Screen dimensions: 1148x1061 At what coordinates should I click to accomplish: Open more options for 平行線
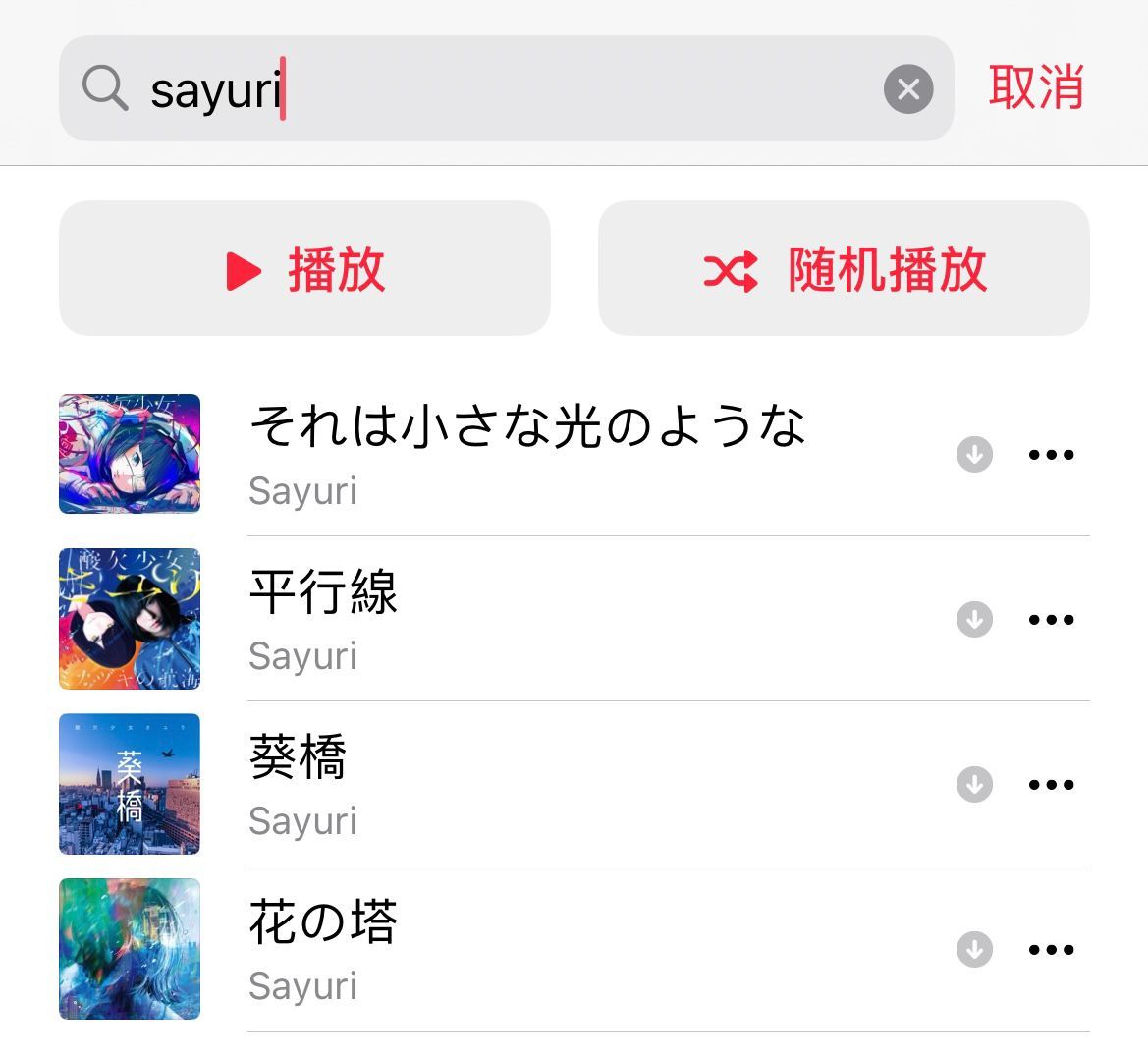pyautogui.click(x=1051, y=620)
